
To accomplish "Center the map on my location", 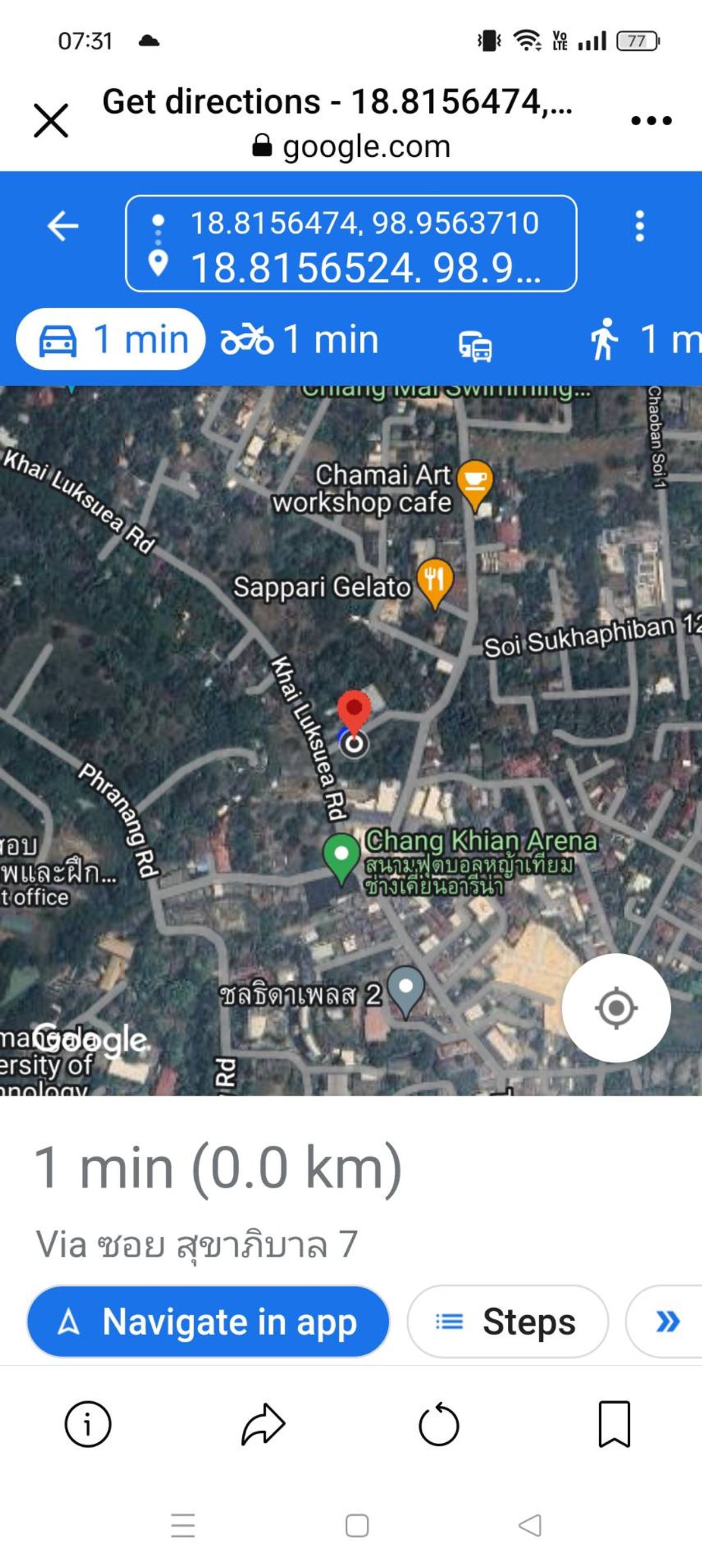I will [616, 1007].
